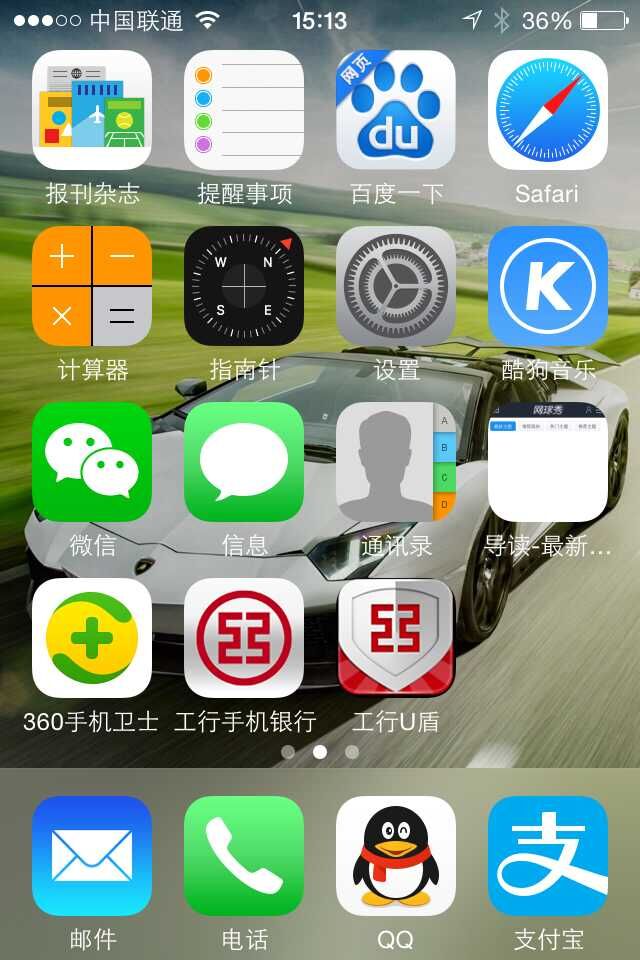Open 邮件 mail in the dock
Viewport: 640px width, 960px height.
pyautogui.click(x=92, y=856)
